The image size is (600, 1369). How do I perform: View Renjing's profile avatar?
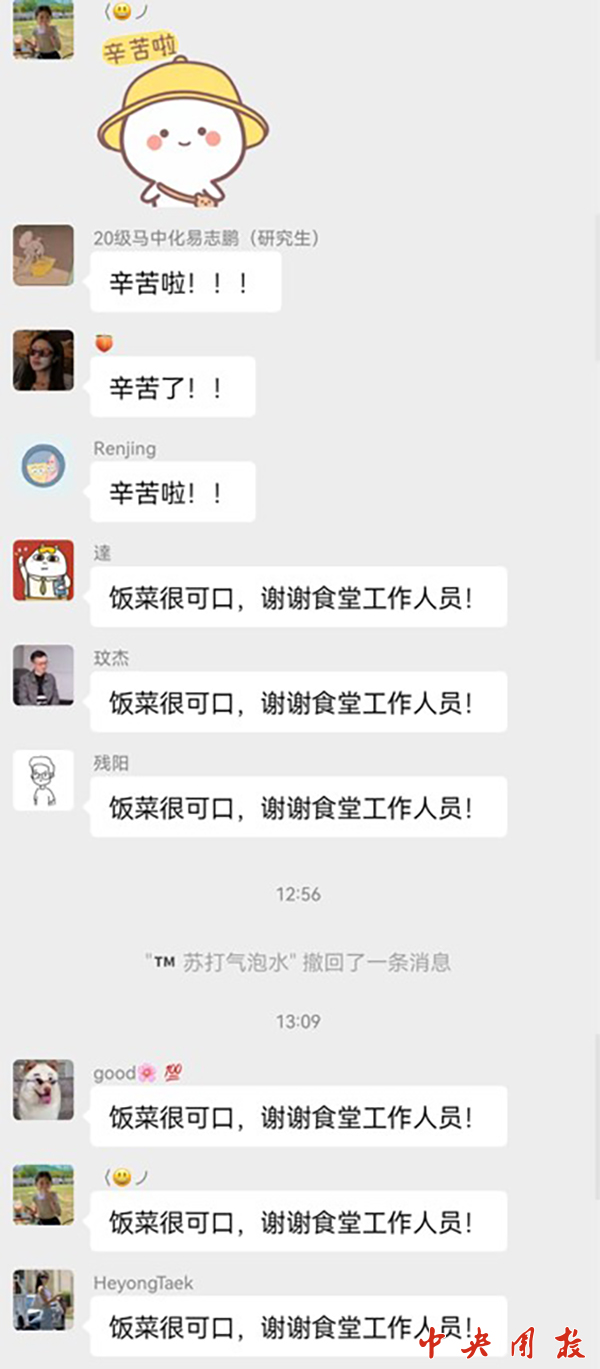tap(43, 465)
